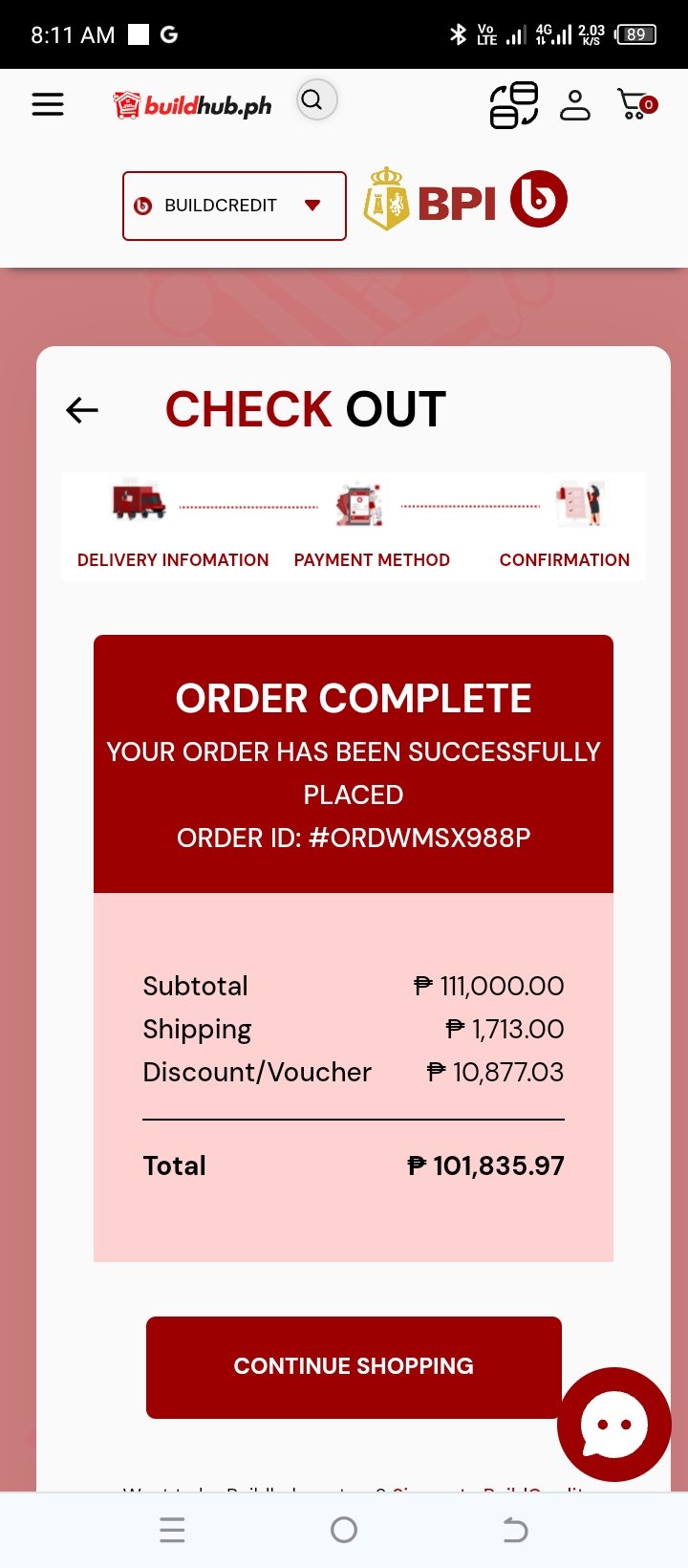Open the live chat bubble
This screenshot has width=688, height=1568.
pos(613,1424)
